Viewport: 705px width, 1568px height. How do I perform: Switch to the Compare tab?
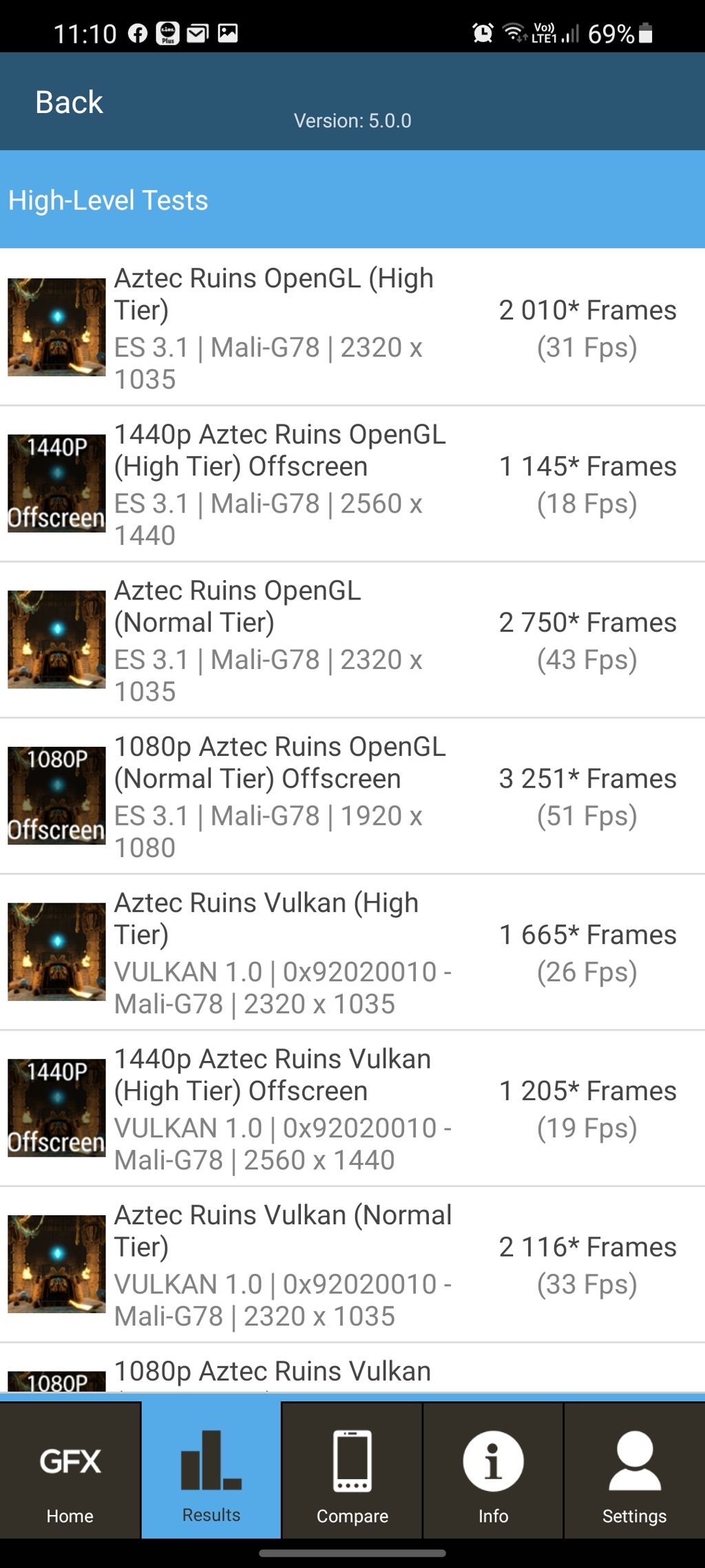pos(352,1469)
